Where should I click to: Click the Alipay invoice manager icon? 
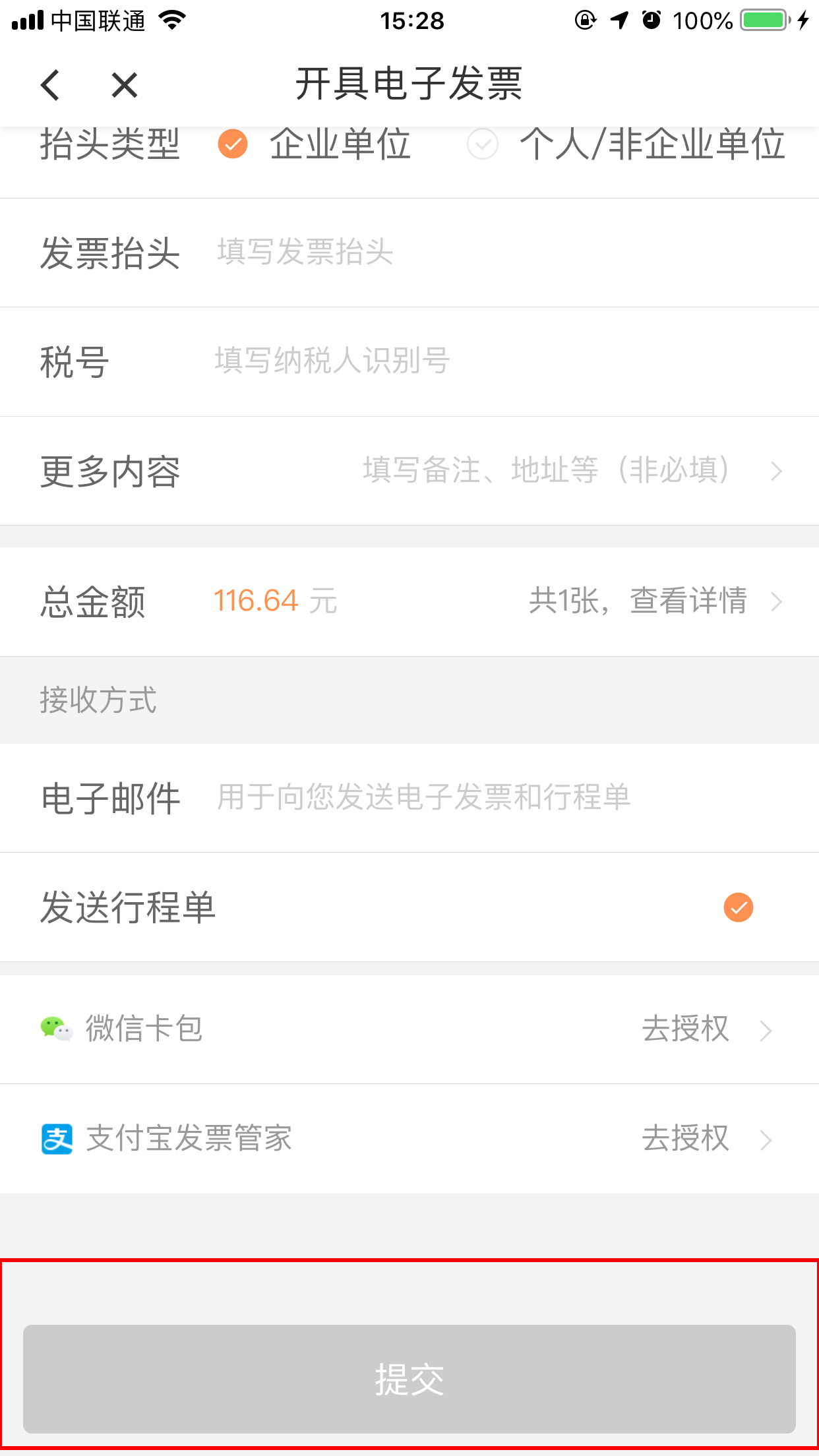point(56,1137)
